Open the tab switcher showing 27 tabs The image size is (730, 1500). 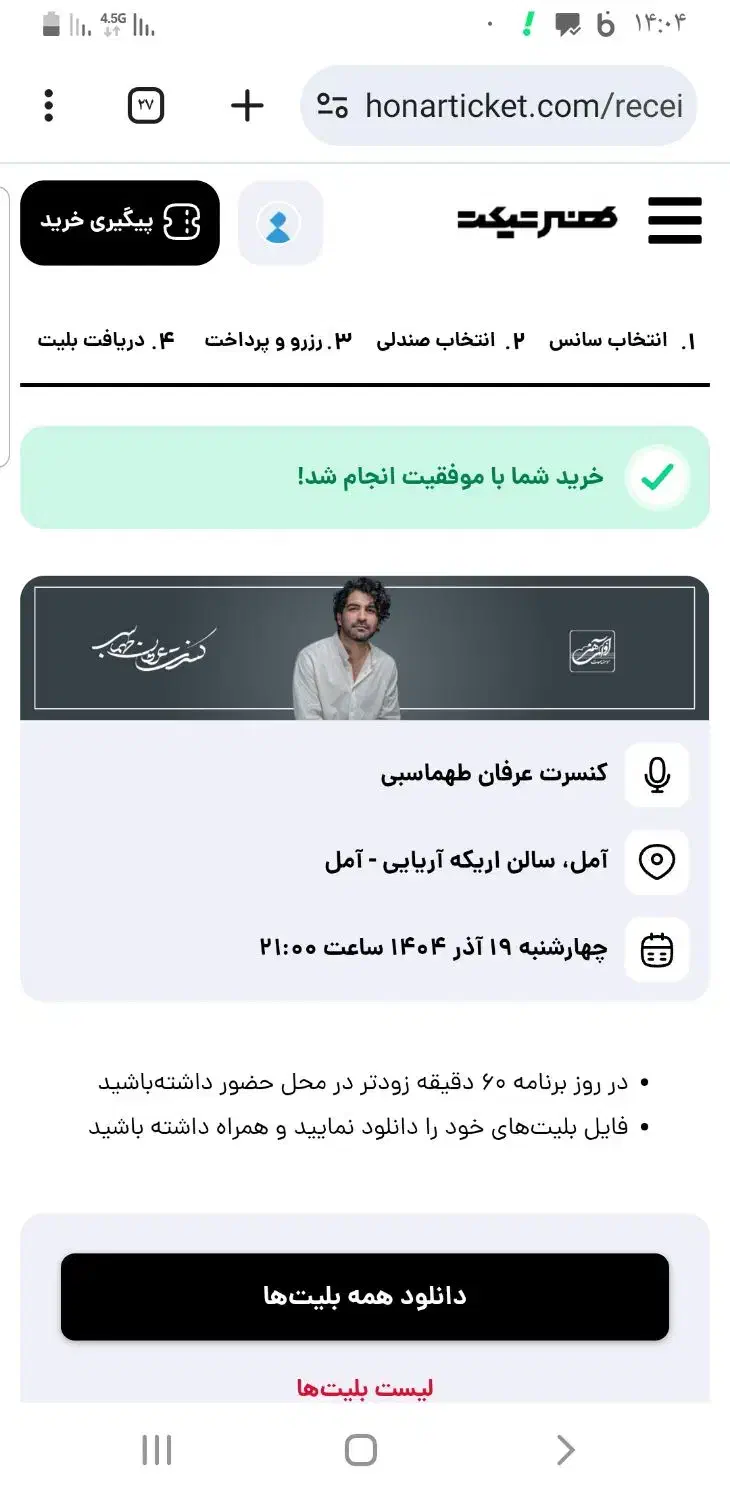145,105
